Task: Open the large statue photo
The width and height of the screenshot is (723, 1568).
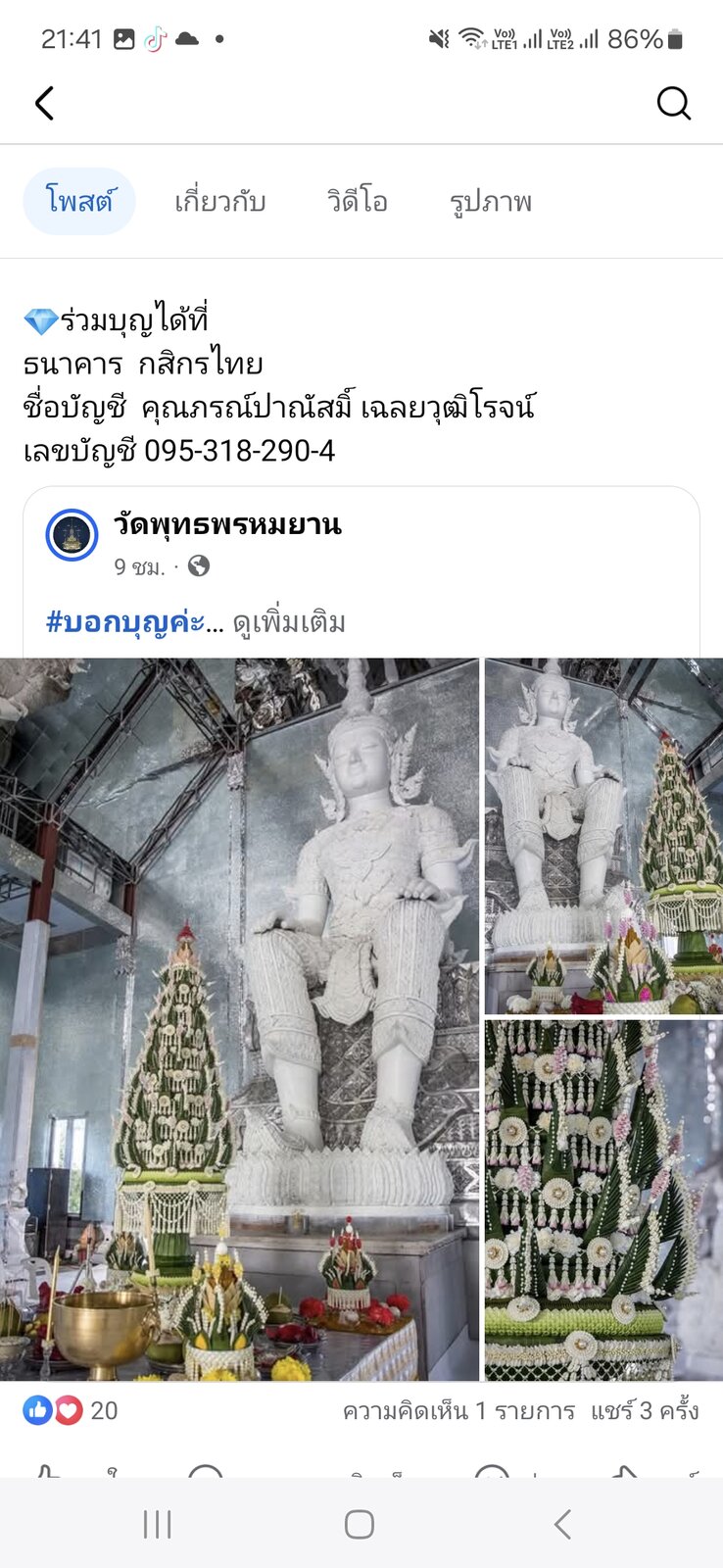Action: pyautogui.click(x=239, y=1019)
